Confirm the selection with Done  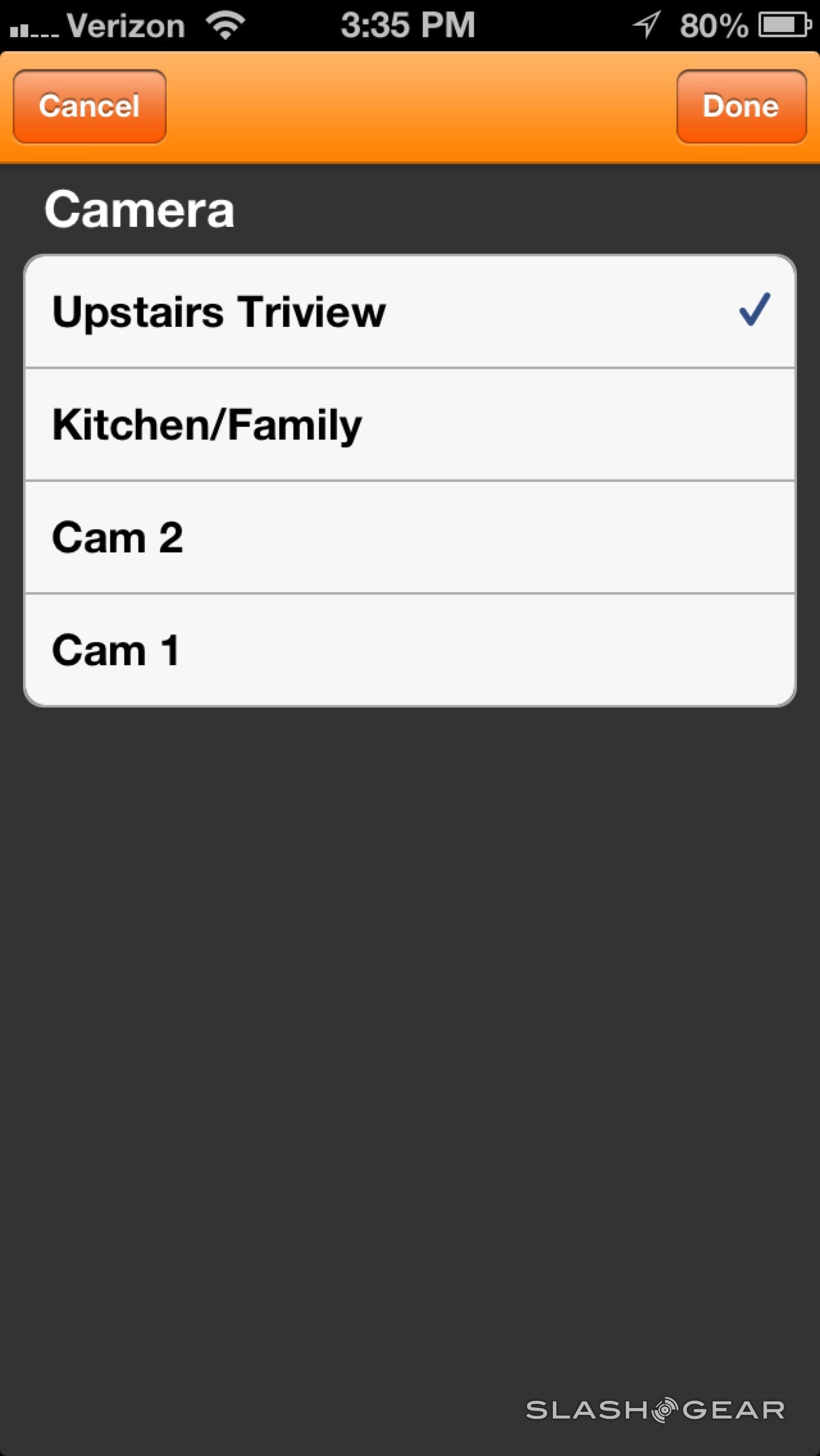741,106
